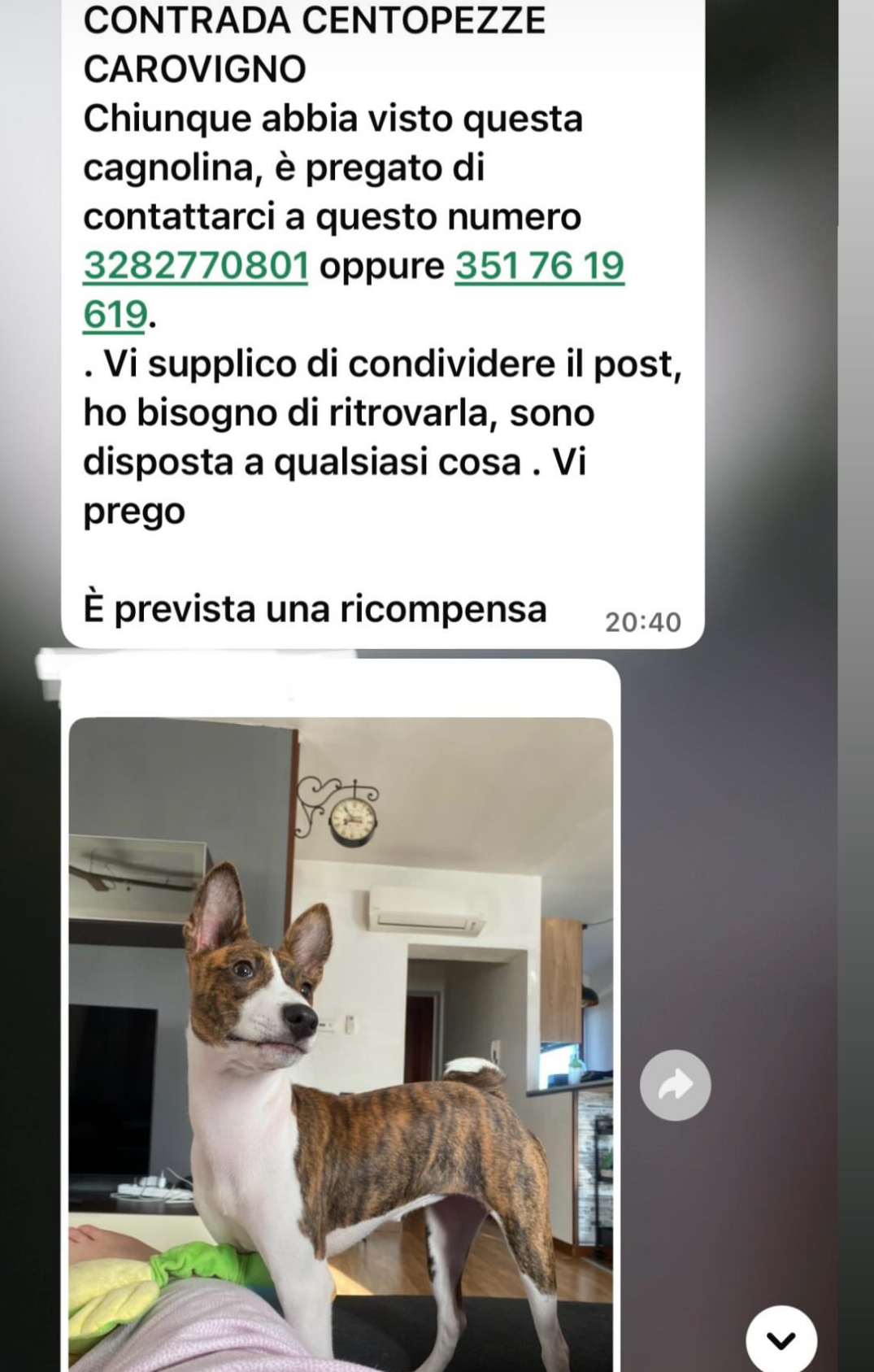Open the lost dog photo
The image size is (874, 1372).
point(341,1041)
